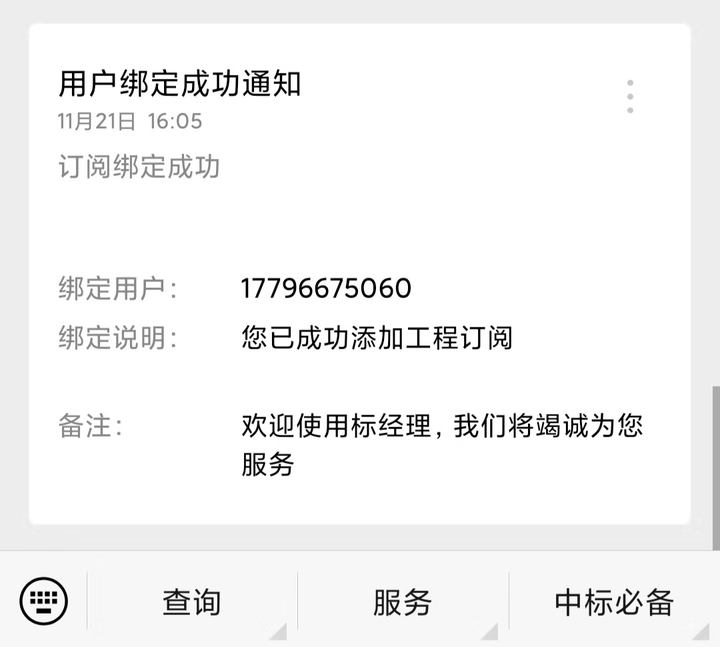
Task: Switch to keyboard input mode
Action: (x=44, y=601)
